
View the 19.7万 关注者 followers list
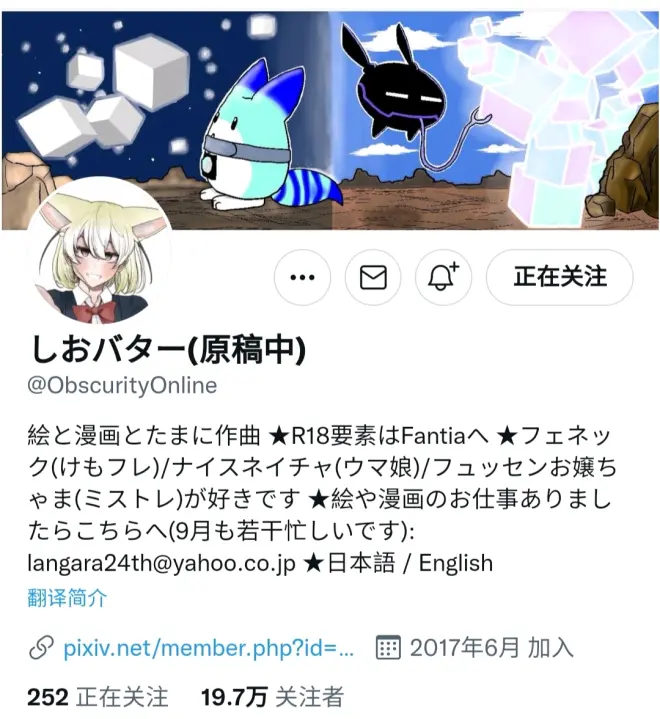272,696
